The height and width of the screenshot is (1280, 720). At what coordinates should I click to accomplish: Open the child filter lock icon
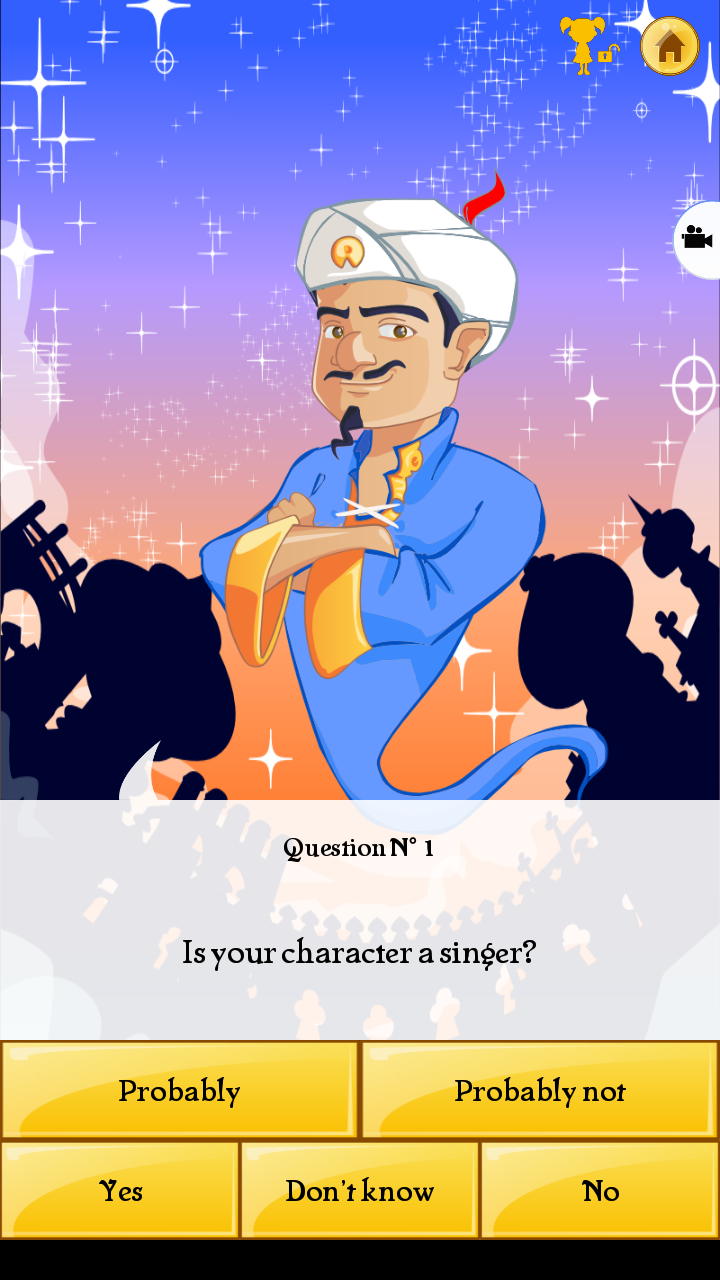589,45
